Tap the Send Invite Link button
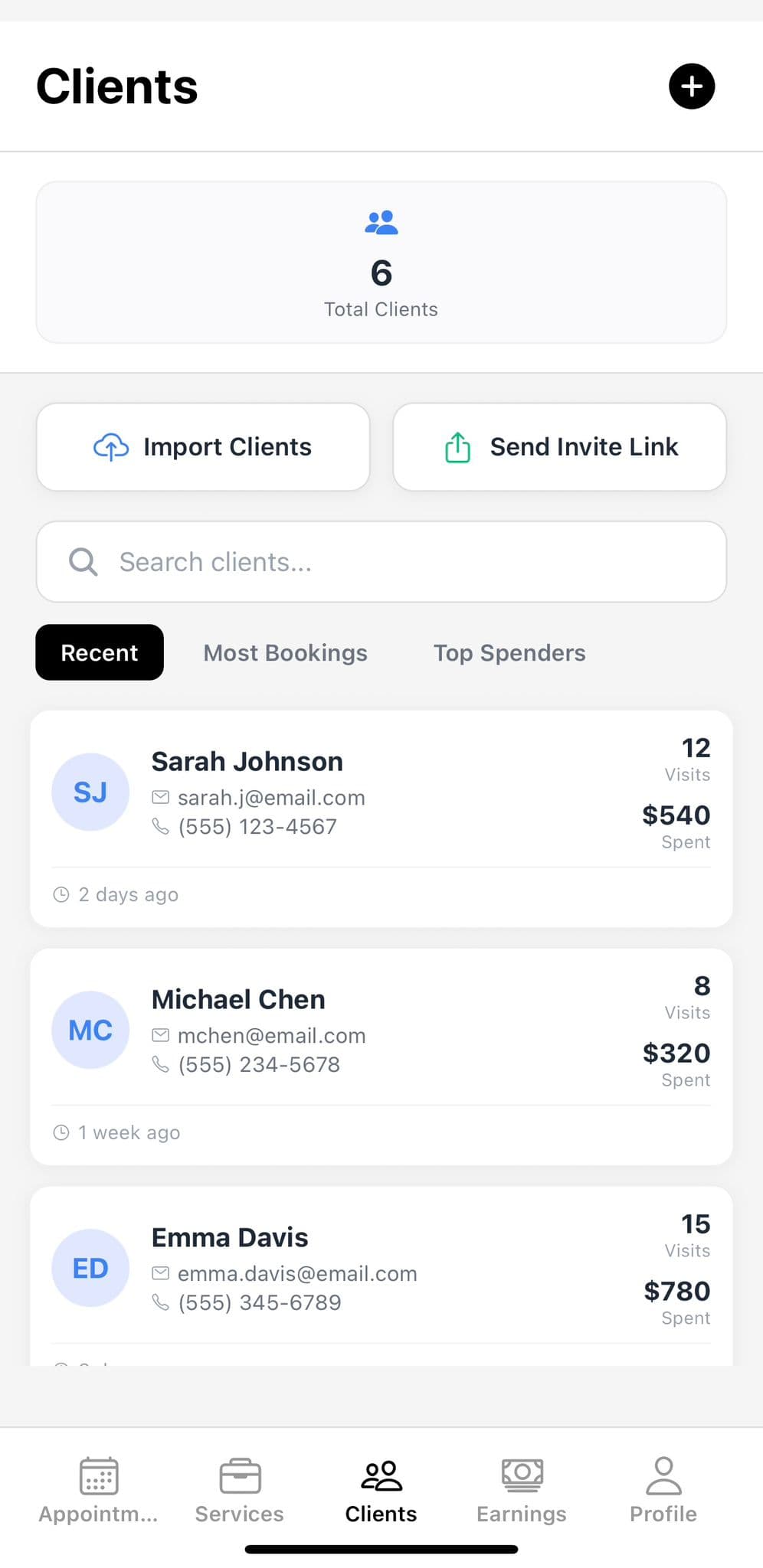The image size is (763, 1568). pyautogui.click(x=559, y=446)
